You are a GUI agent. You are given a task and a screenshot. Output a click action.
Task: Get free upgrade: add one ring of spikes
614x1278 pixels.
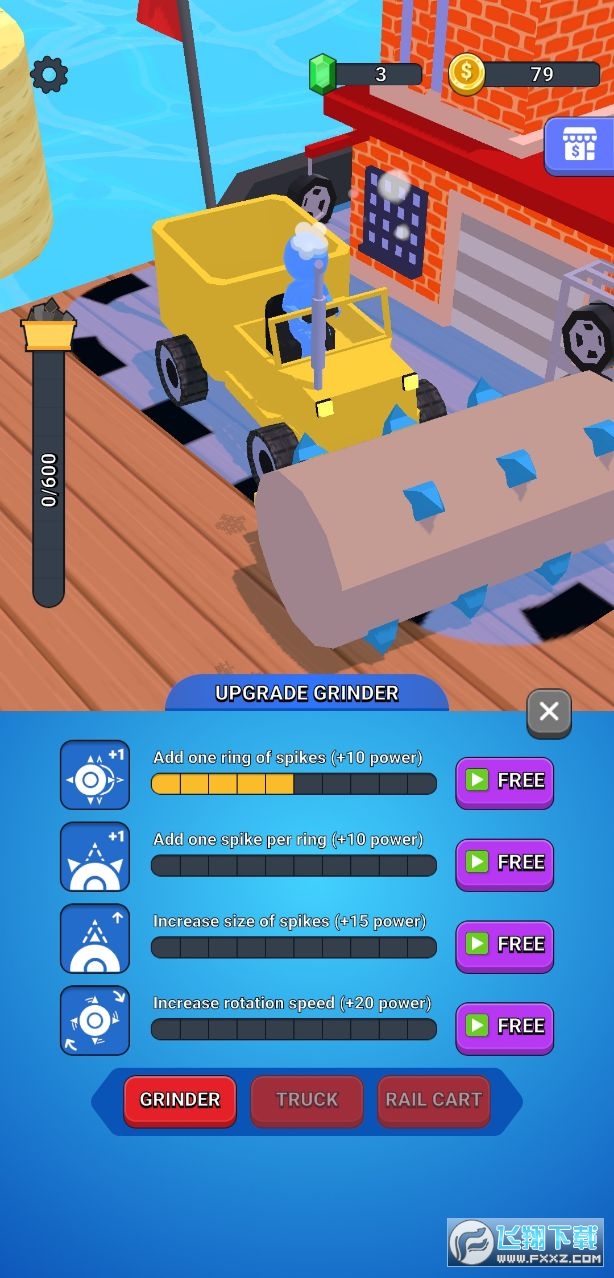[505, 782]
